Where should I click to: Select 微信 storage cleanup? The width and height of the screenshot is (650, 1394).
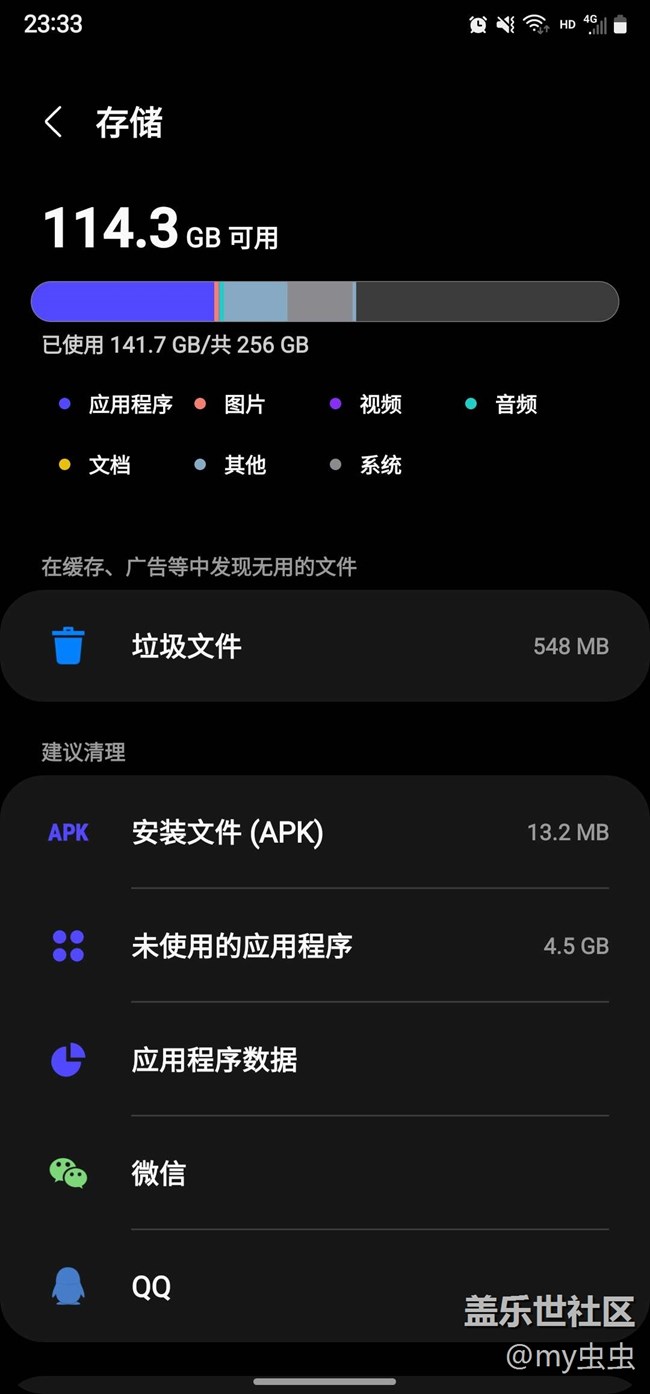tap(324, 1173)
